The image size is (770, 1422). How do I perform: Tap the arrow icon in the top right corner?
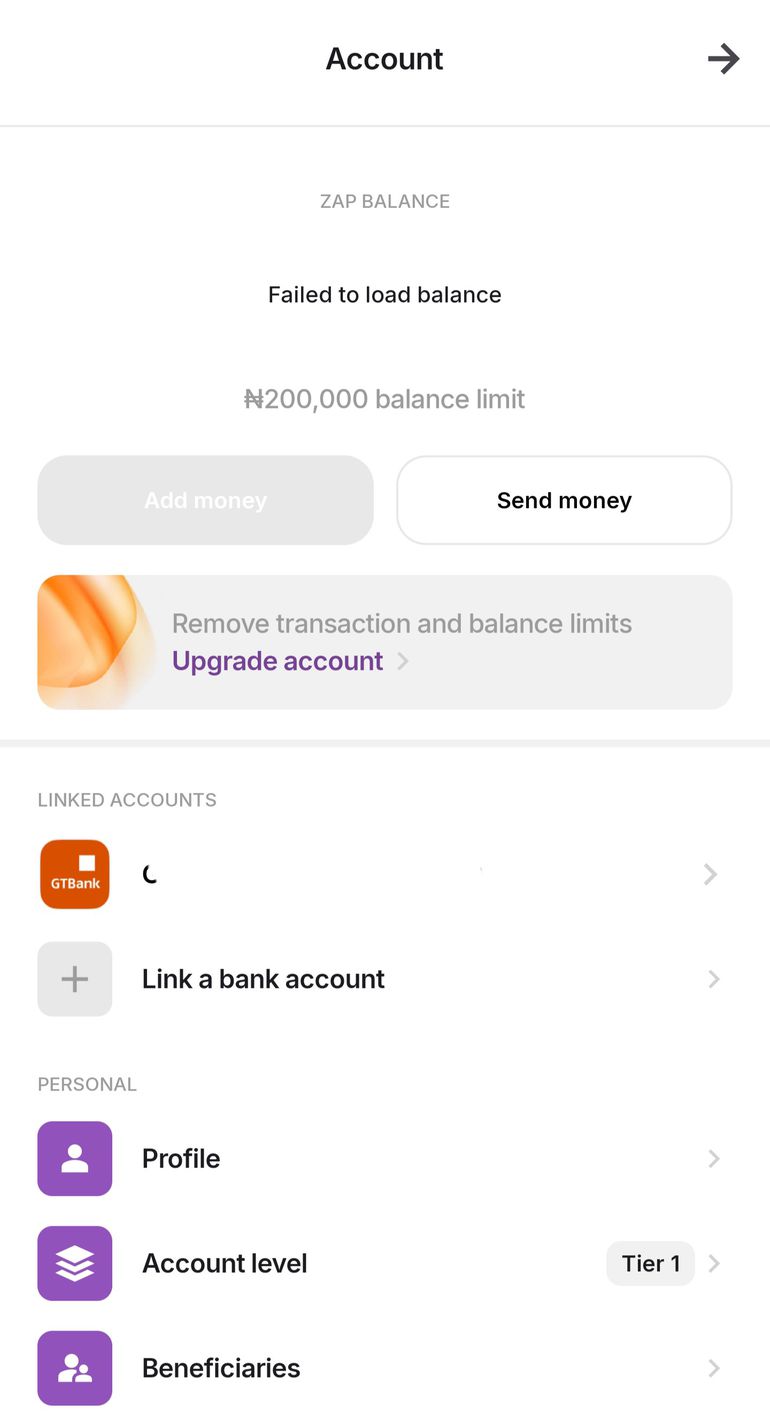(723, 59)
